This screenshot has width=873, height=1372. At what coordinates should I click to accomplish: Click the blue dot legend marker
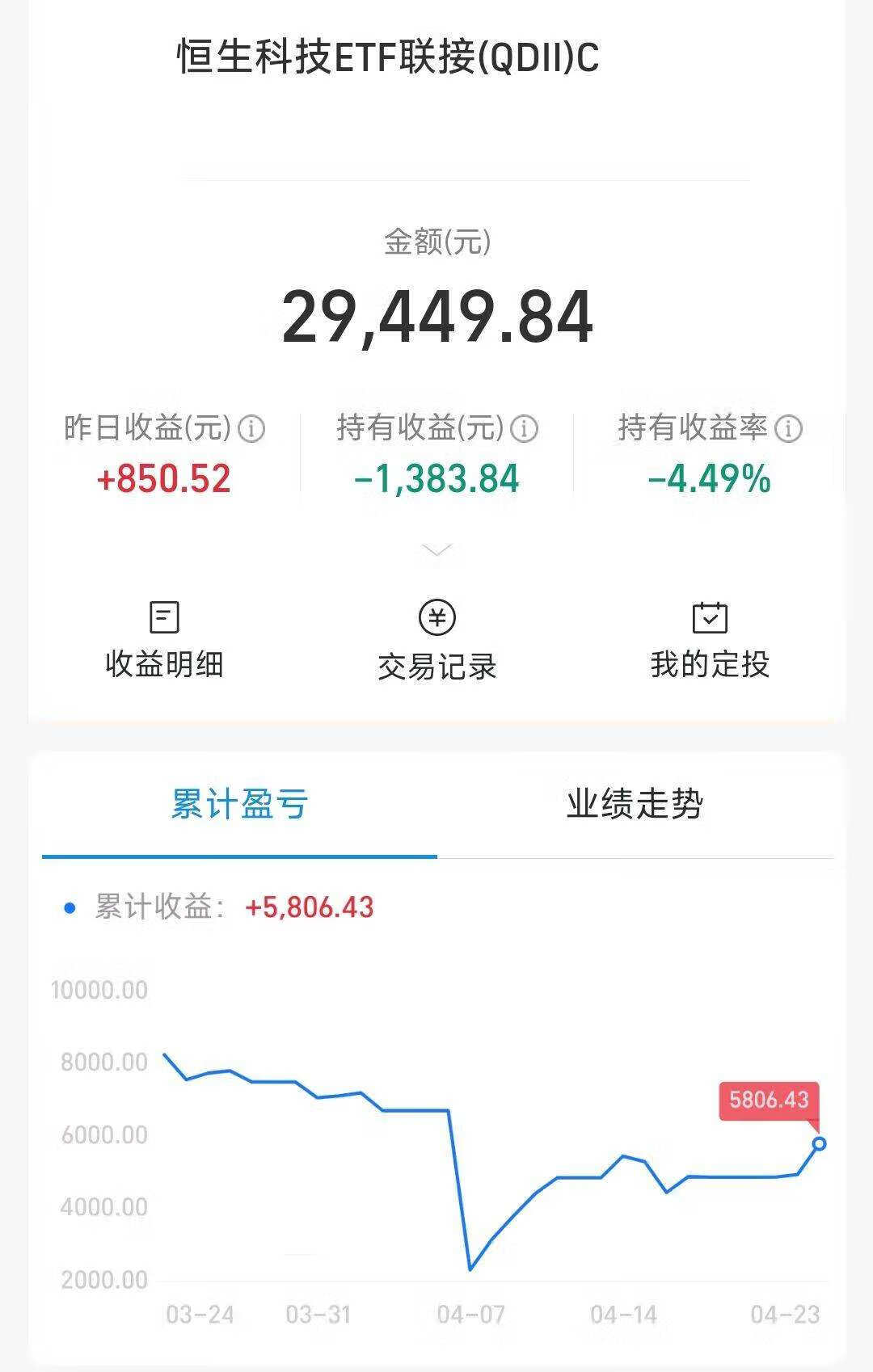pos(71,908)
